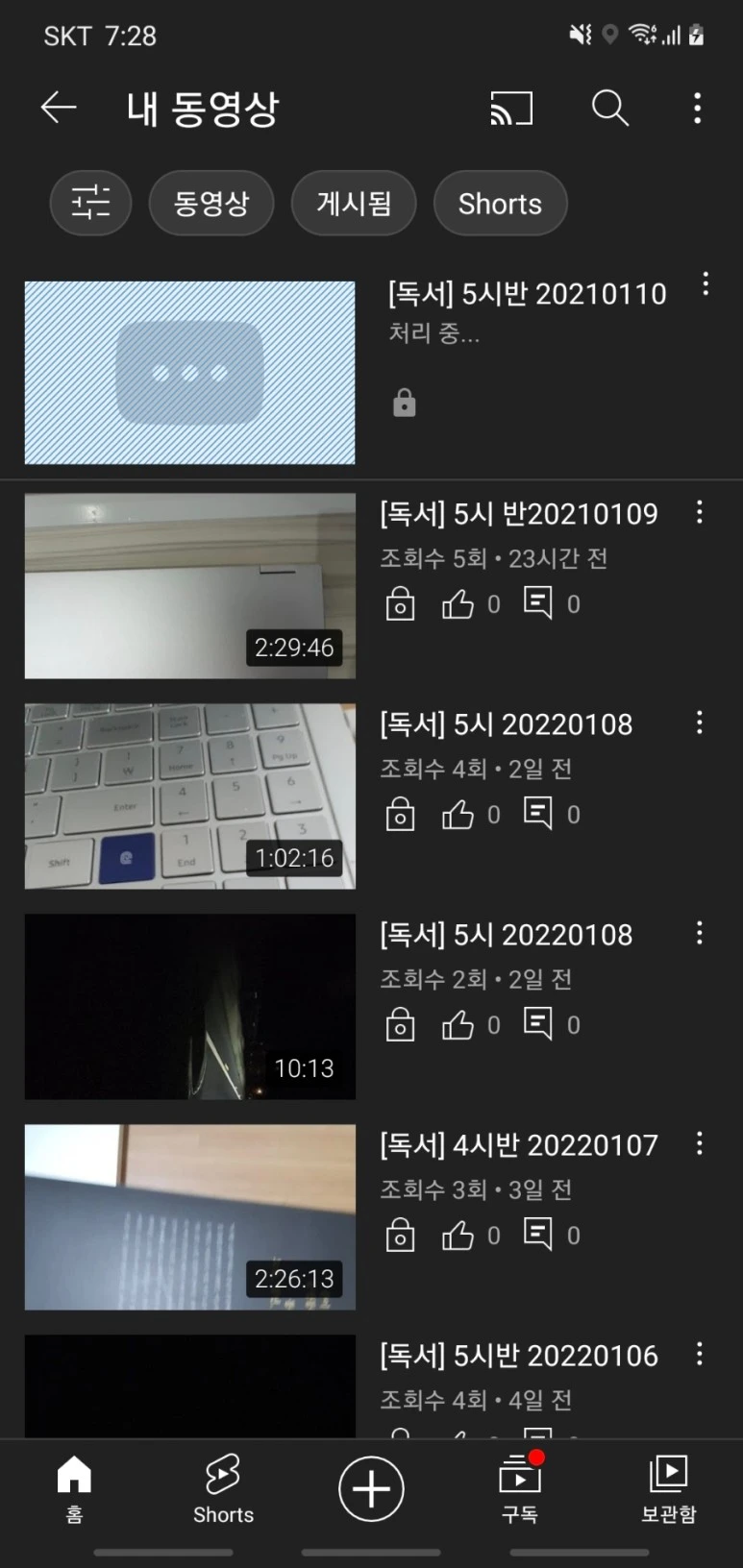Tap the lock privacy icon on 5시 반20210109
The image size is (743, 1568).
tap(400, 603)
